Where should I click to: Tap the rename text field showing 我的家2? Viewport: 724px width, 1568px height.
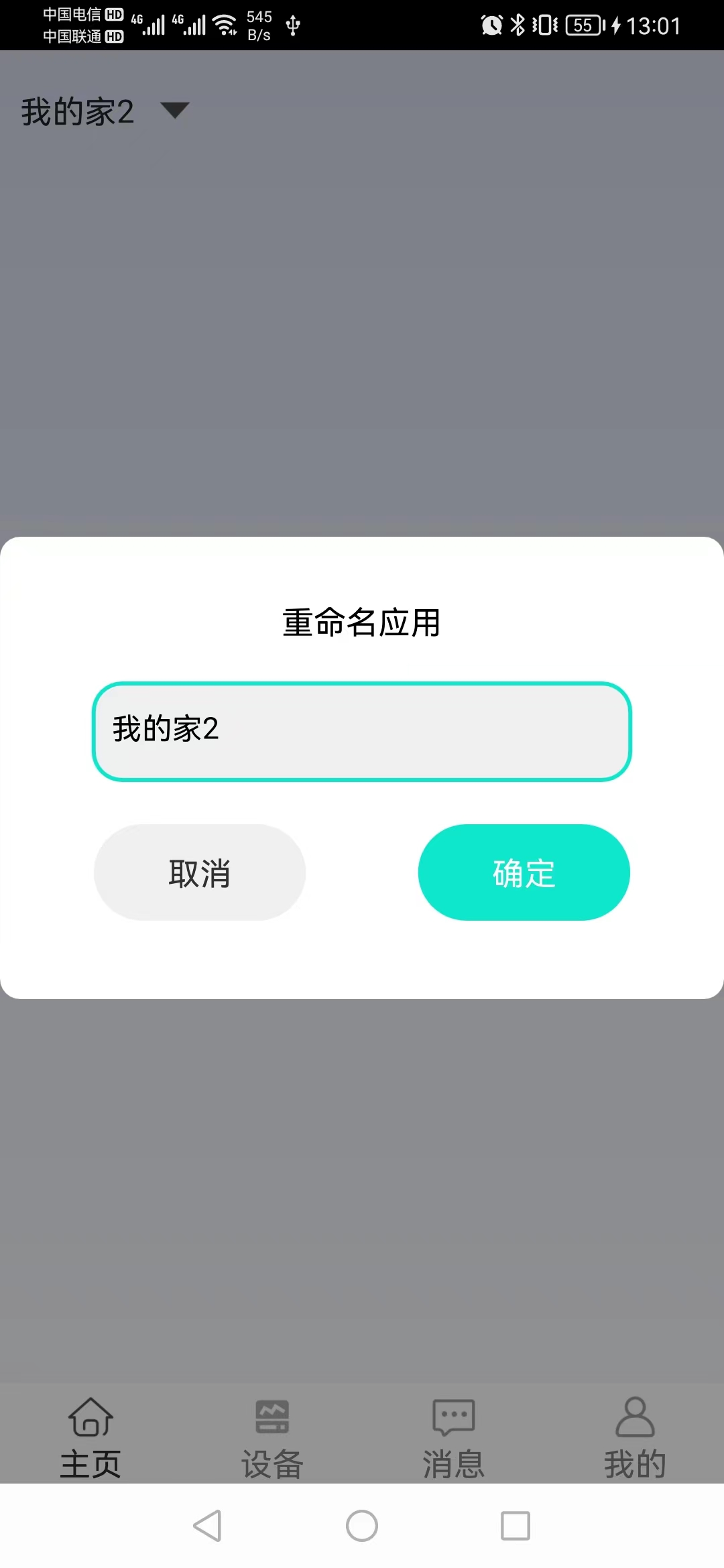point(362,732)
